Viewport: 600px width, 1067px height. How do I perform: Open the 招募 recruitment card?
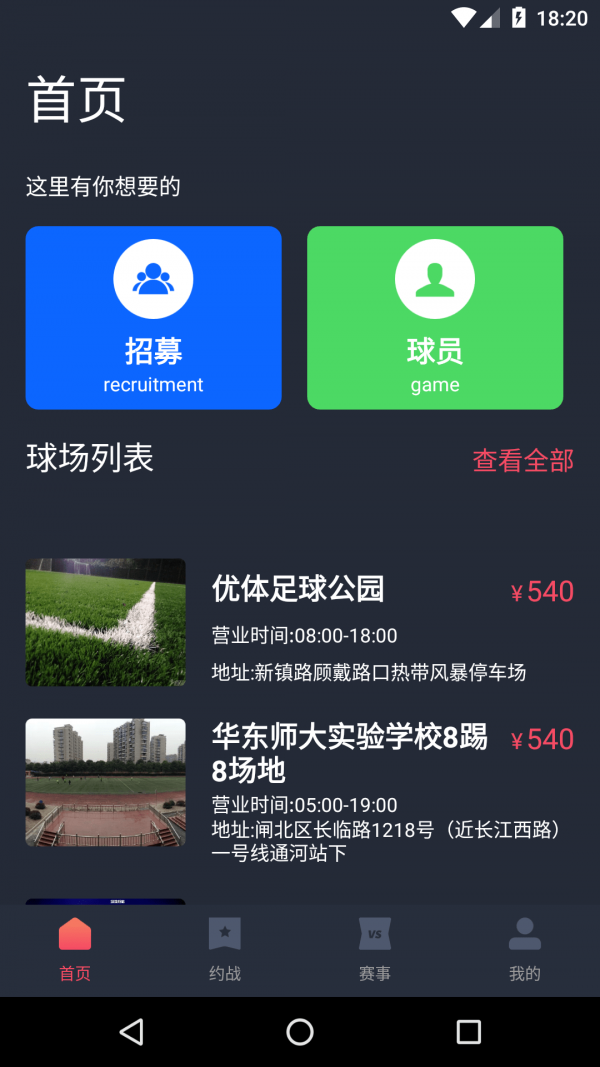[x=153, y=317]
